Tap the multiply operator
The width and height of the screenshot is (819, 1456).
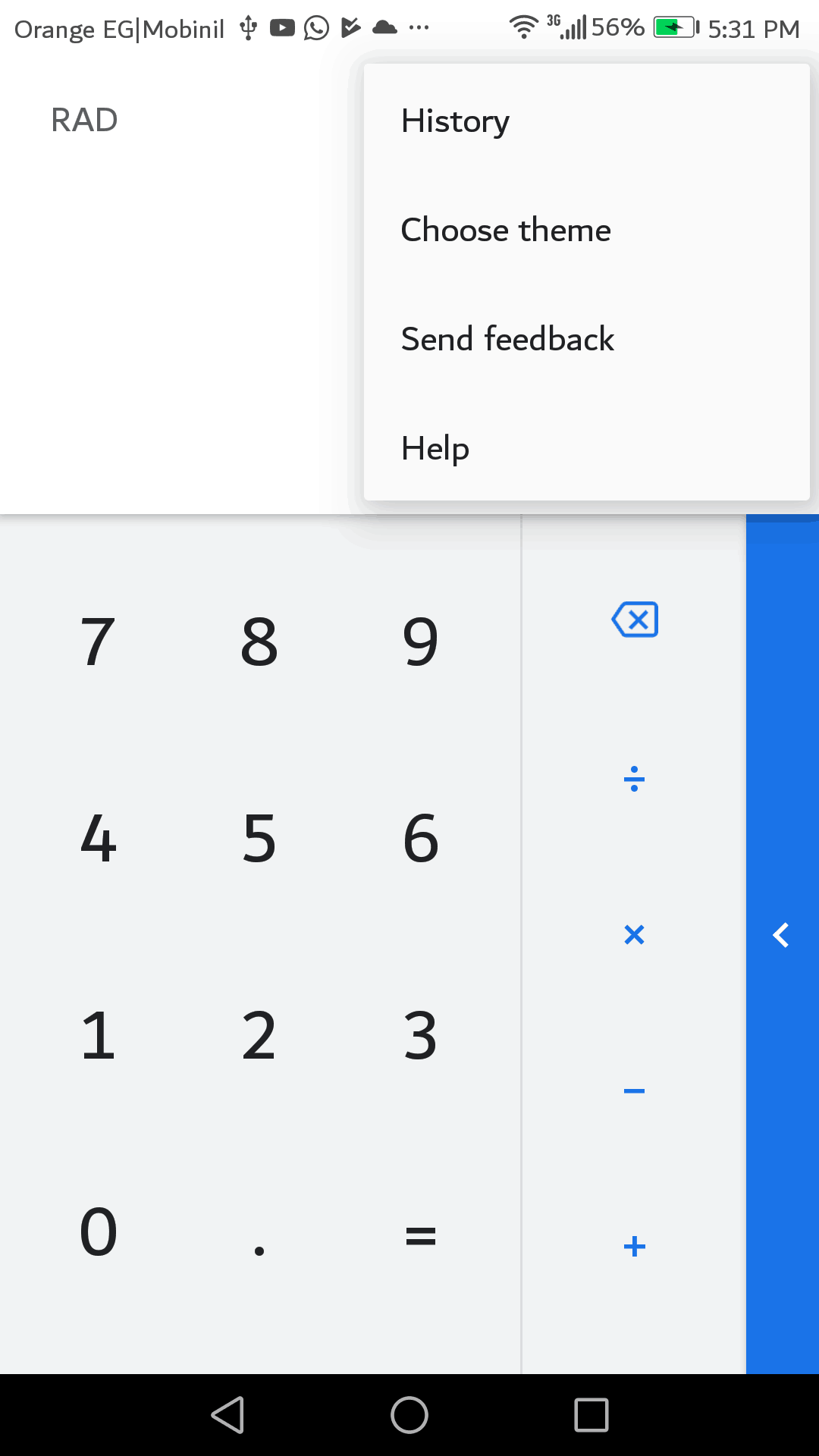634,935
